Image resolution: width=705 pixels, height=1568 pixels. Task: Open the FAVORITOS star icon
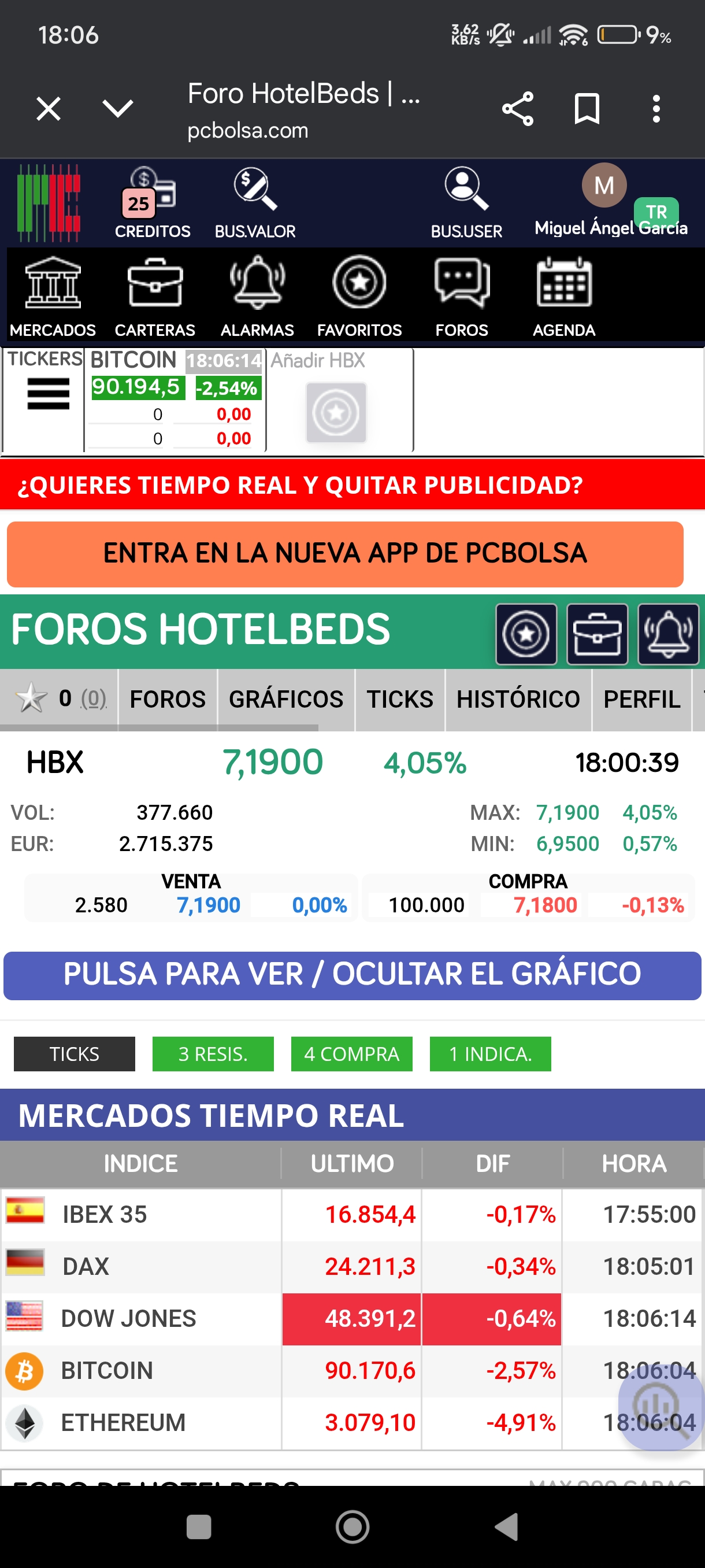click(x=359, y=285)
